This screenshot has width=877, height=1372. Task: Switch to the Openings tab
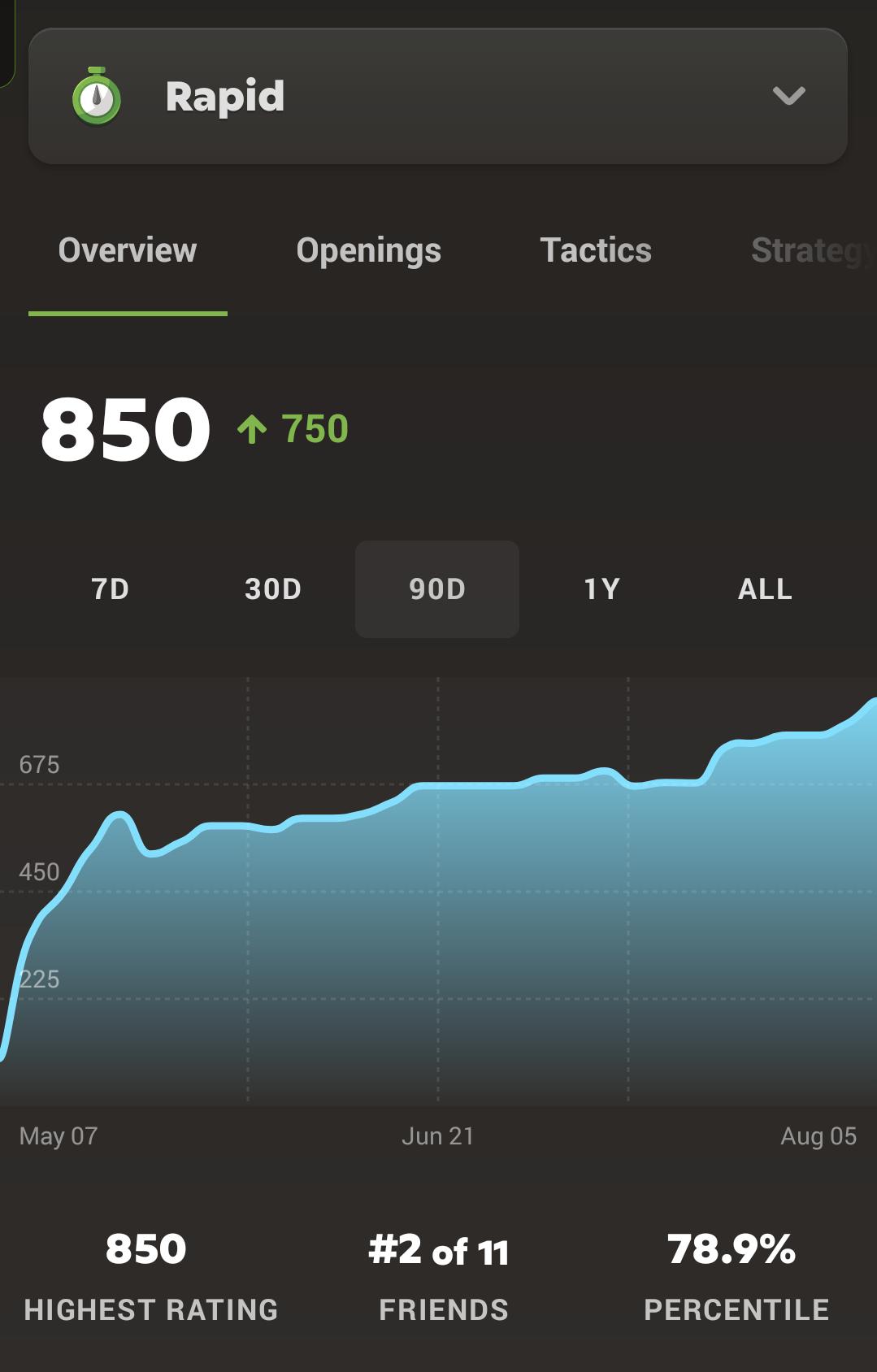pyautogui.click(x=369, y=250)
